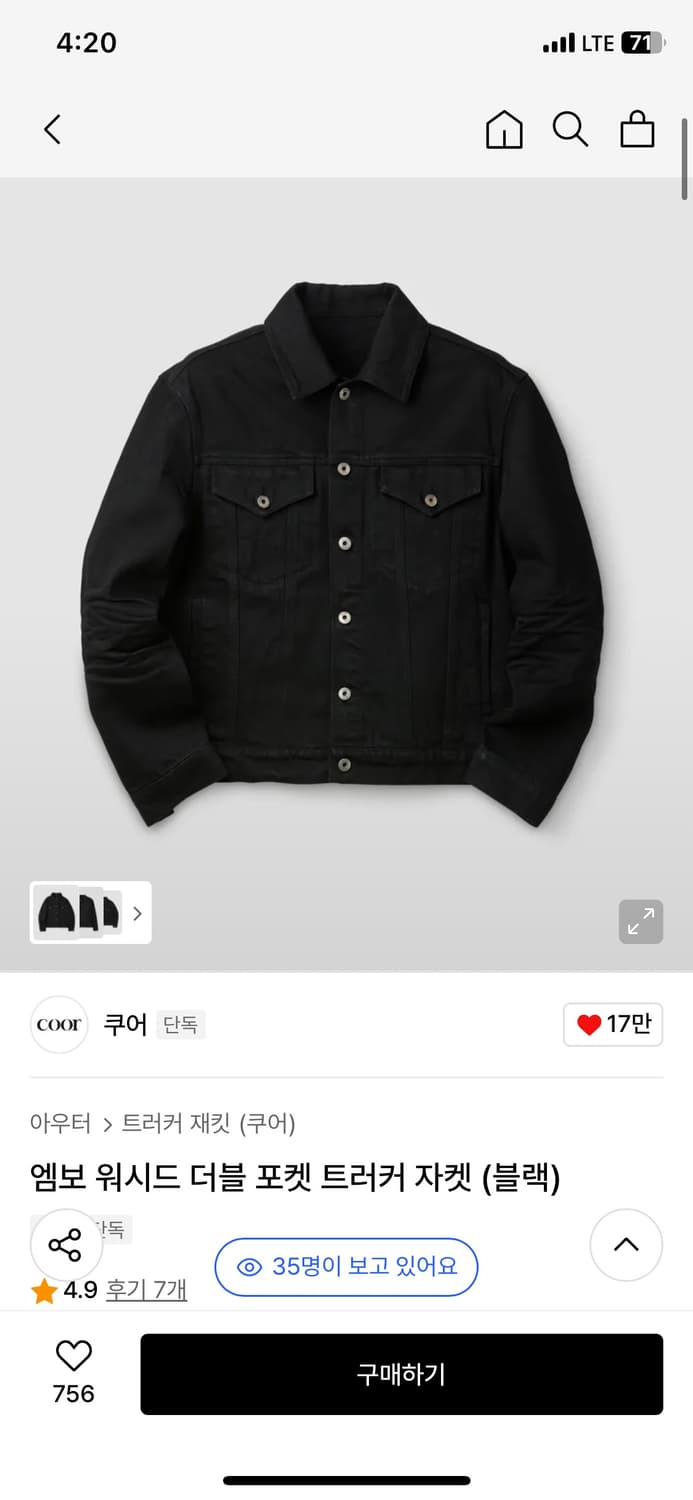This screenshot has height=1500, width=693.
Task: Open the home icon in top bar
Action: click(x=504, y=129)
